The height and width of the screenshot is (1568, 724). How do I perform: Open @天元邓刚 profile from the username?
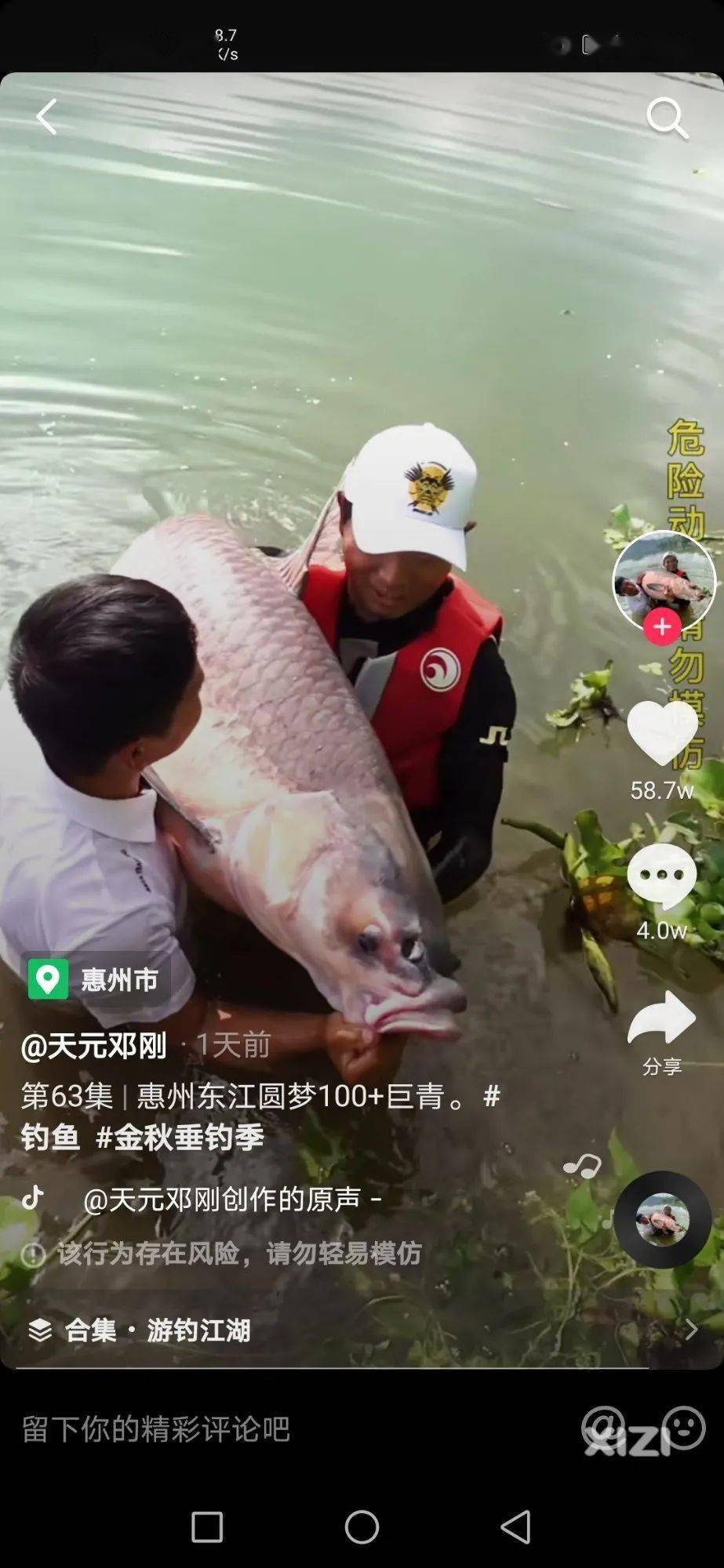[x=93, y=1046]
